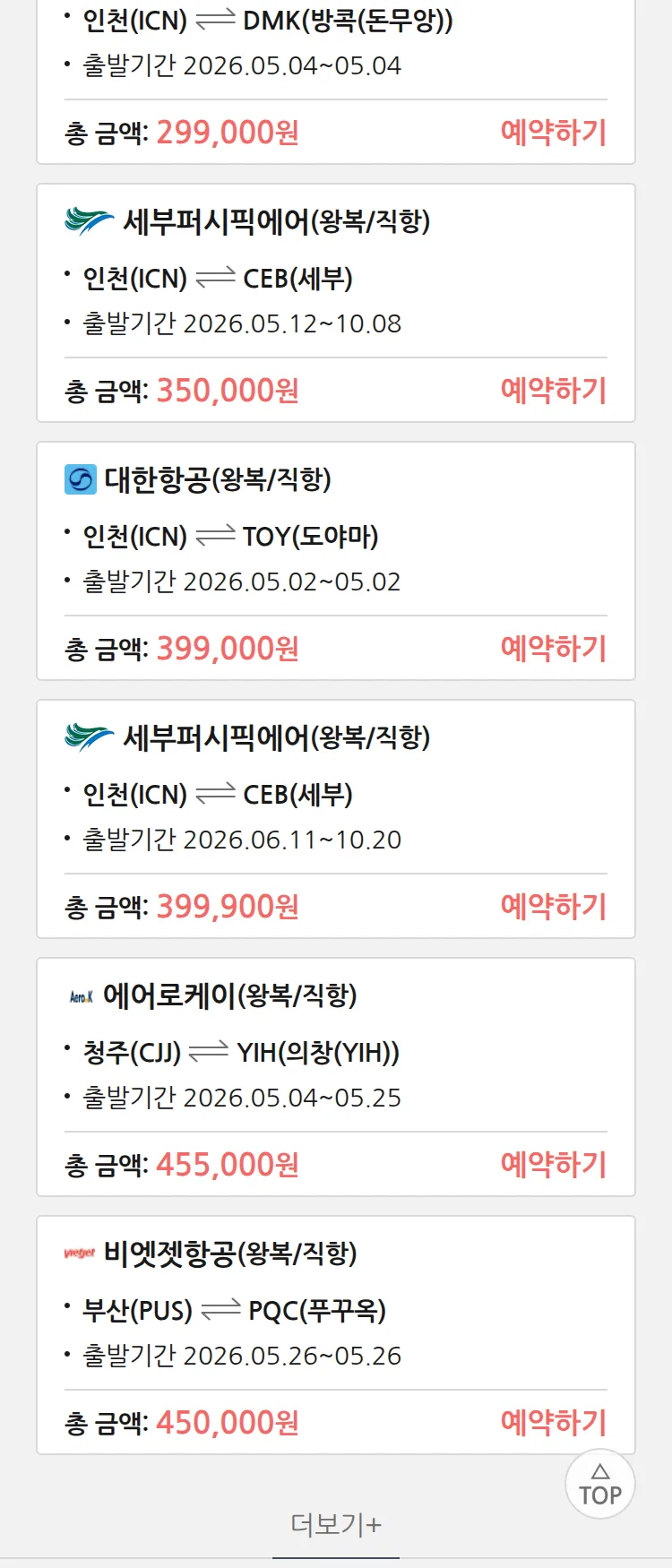The width and height of the screenshot is (672, 1568).
Task: Book the 350,000원 Cebu Pacific flight
Action: [x=553, y=391]
